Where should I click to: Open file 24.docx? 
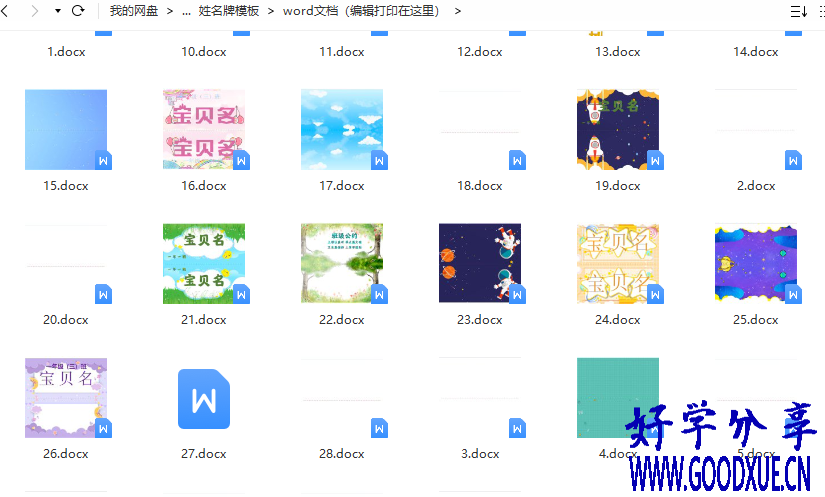click(618, 264)
